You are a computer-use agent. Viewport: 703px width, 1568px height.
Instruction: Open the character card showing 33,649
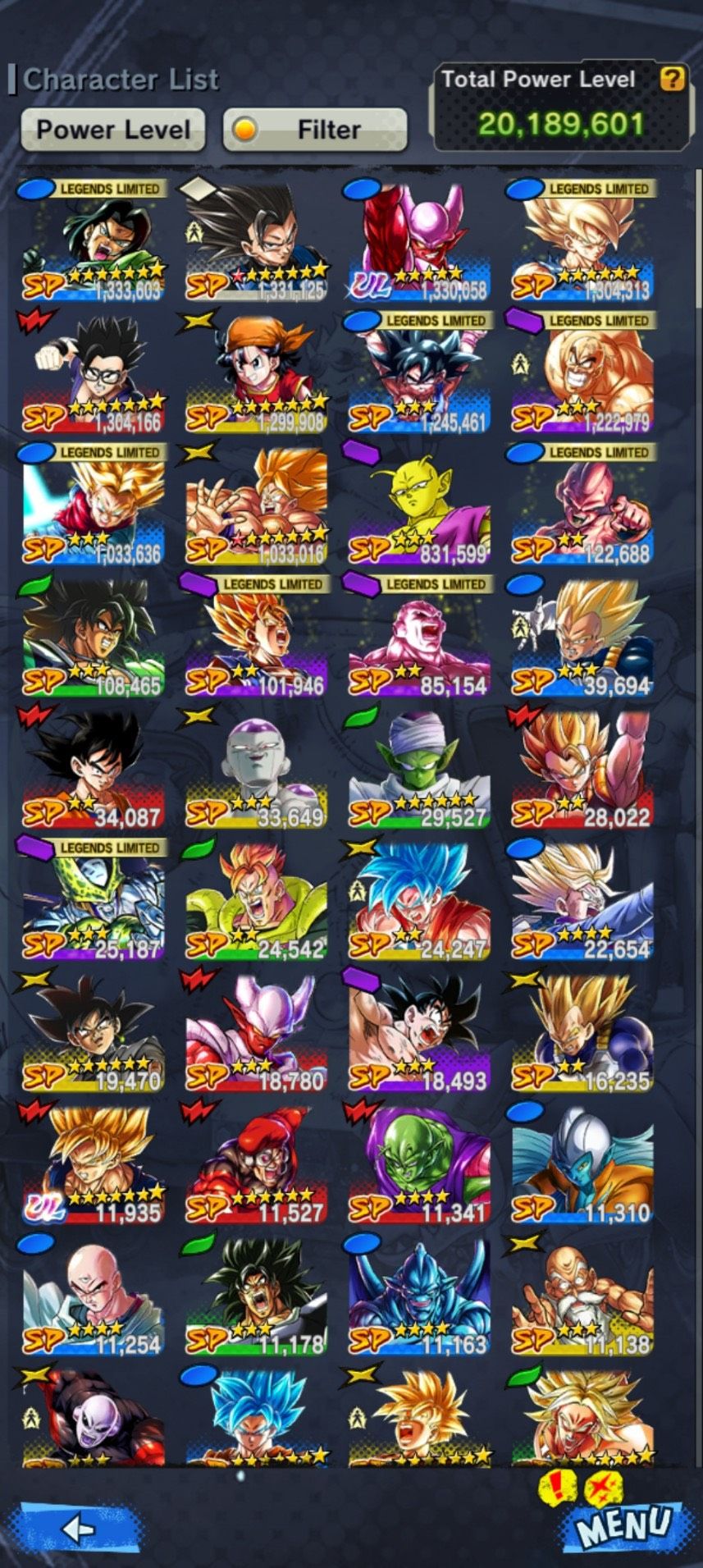point(256,769)
